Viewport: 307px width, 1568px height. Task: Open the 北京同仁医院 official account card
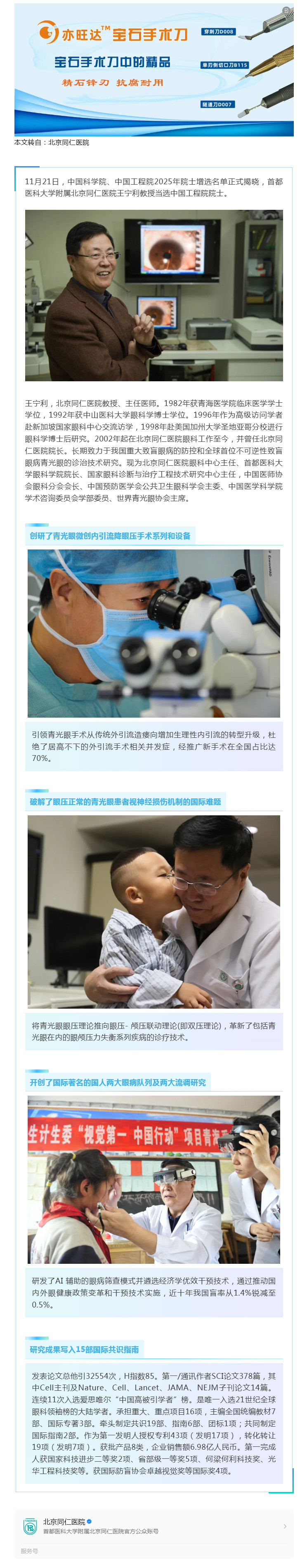pyautogui.click(x=153, y=1526)
